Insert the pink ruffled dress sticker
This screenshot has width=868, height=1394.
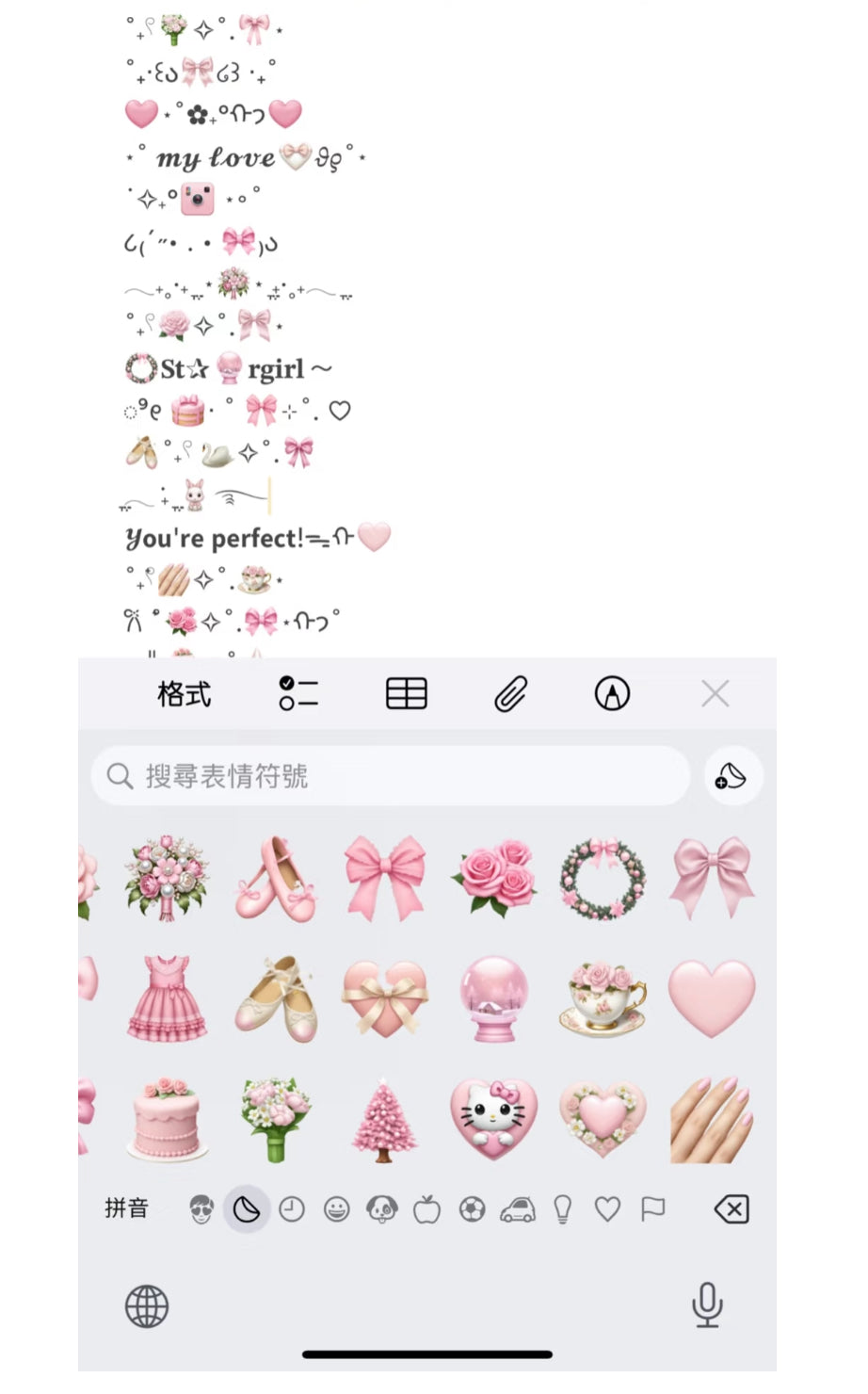[x=167, y=998]
